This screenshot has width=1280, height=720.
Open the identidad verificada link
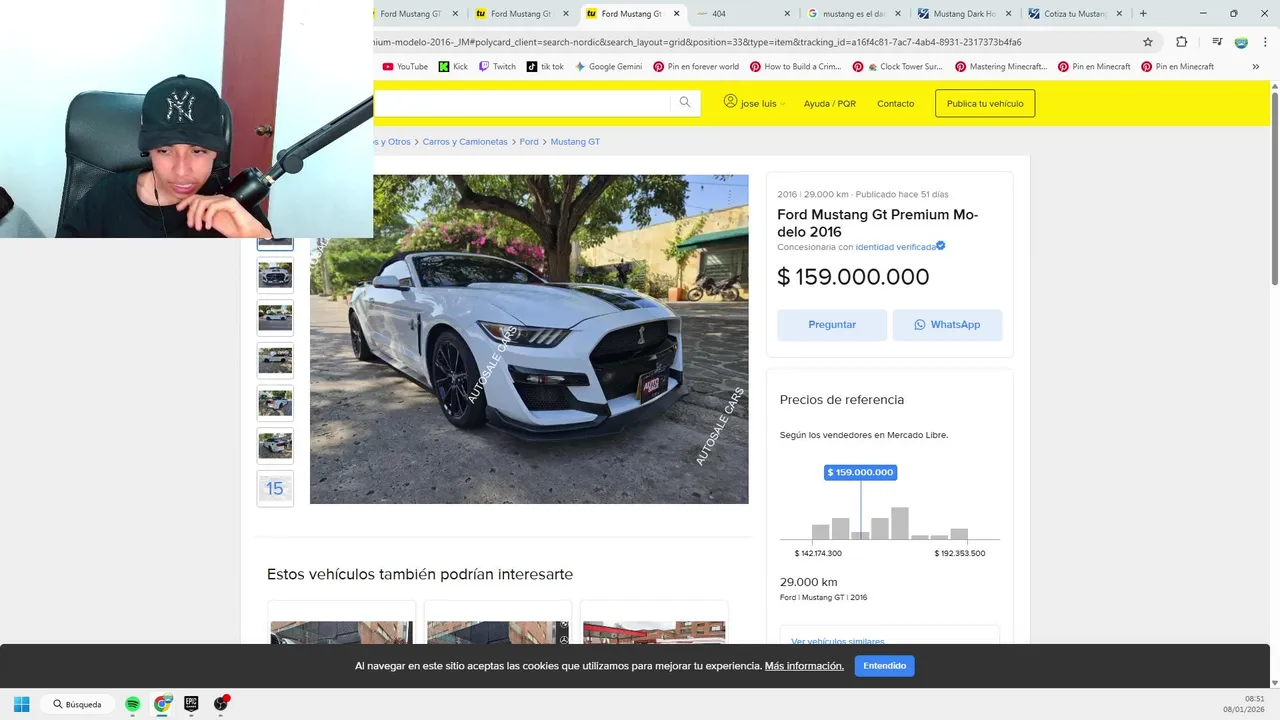point(896,247)
